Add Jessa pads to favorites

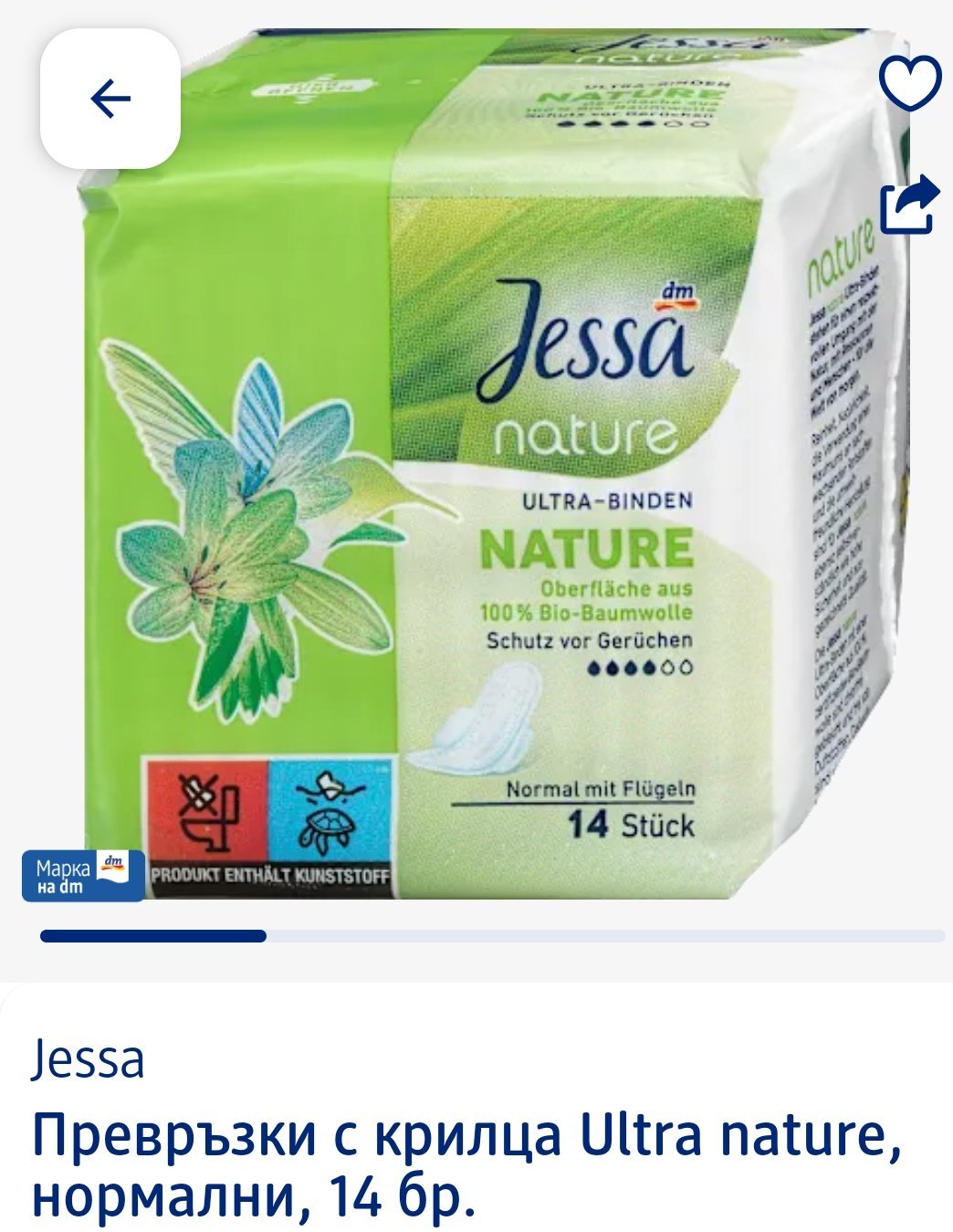[x=909, y=82]
